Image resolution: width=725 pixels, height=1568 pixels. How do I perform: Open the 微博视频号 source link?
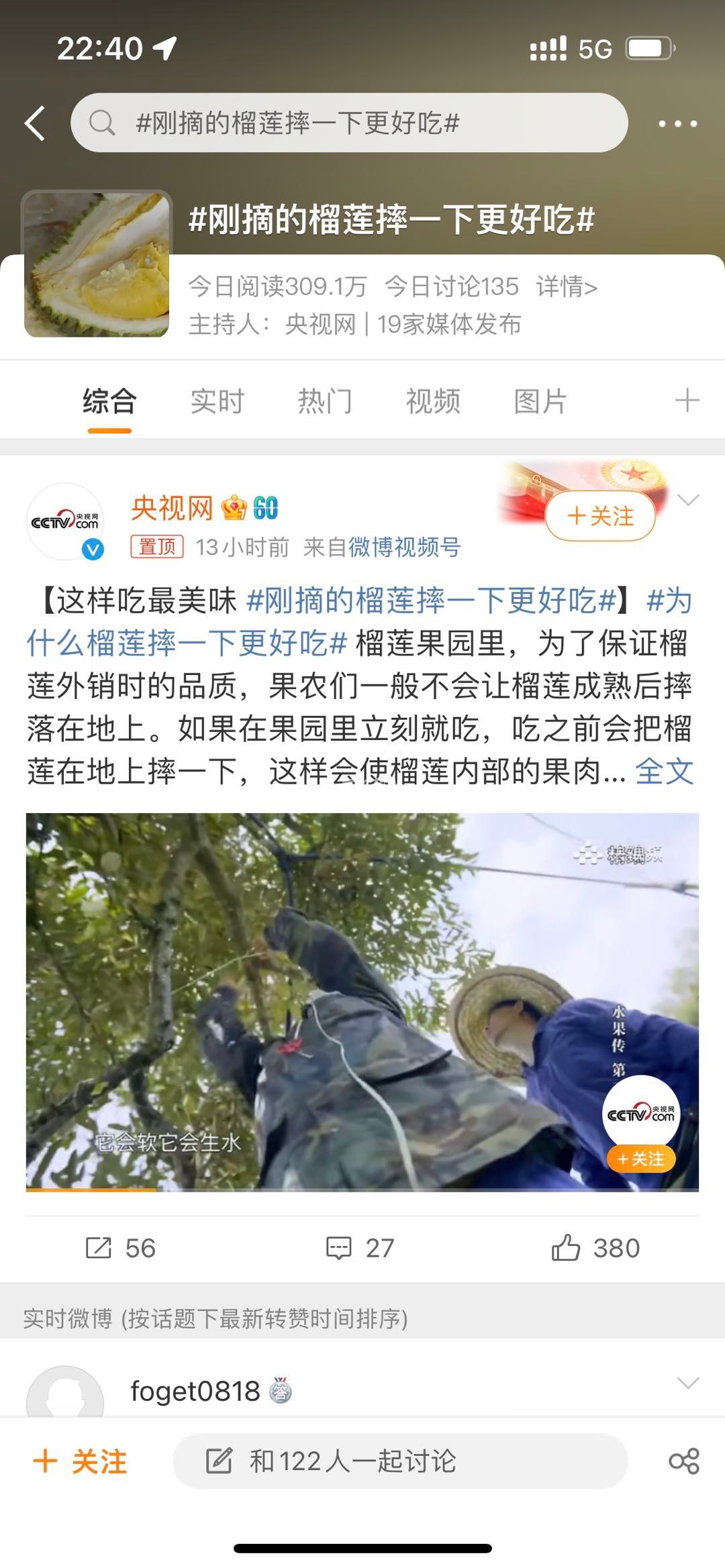[404, 547]
